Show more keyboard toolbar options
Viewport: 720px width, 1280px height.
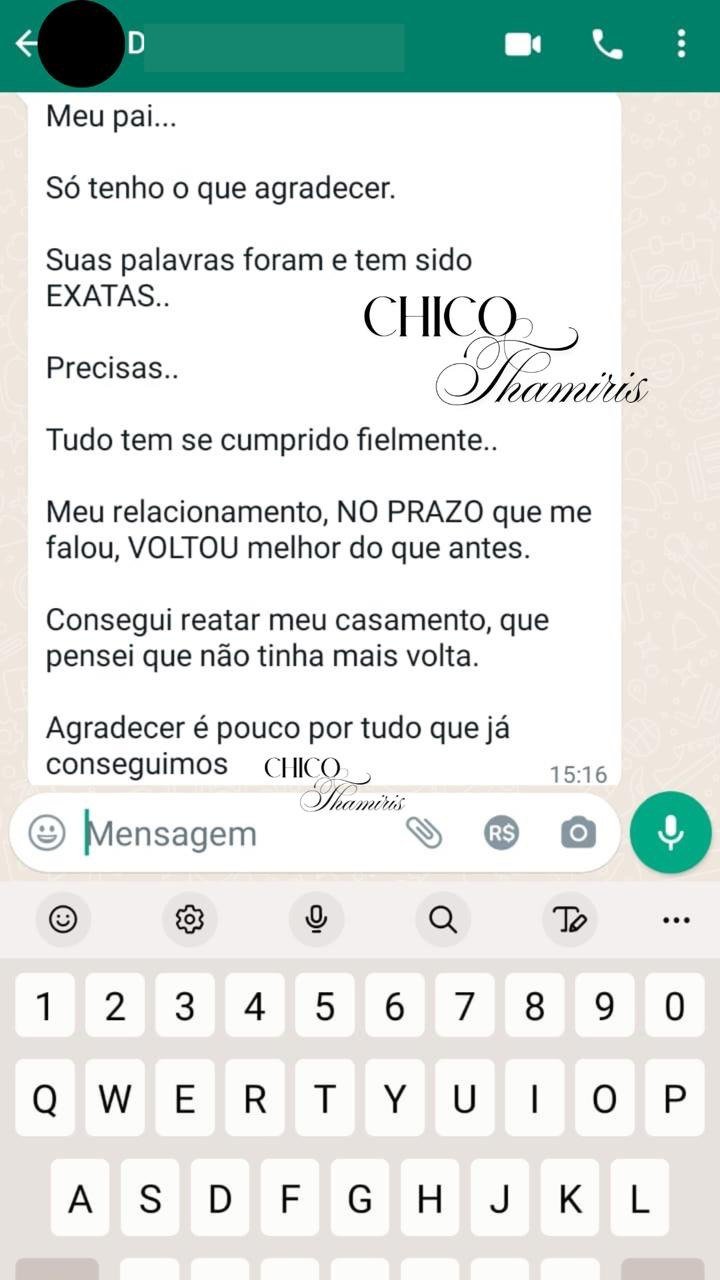pos(676,919)
